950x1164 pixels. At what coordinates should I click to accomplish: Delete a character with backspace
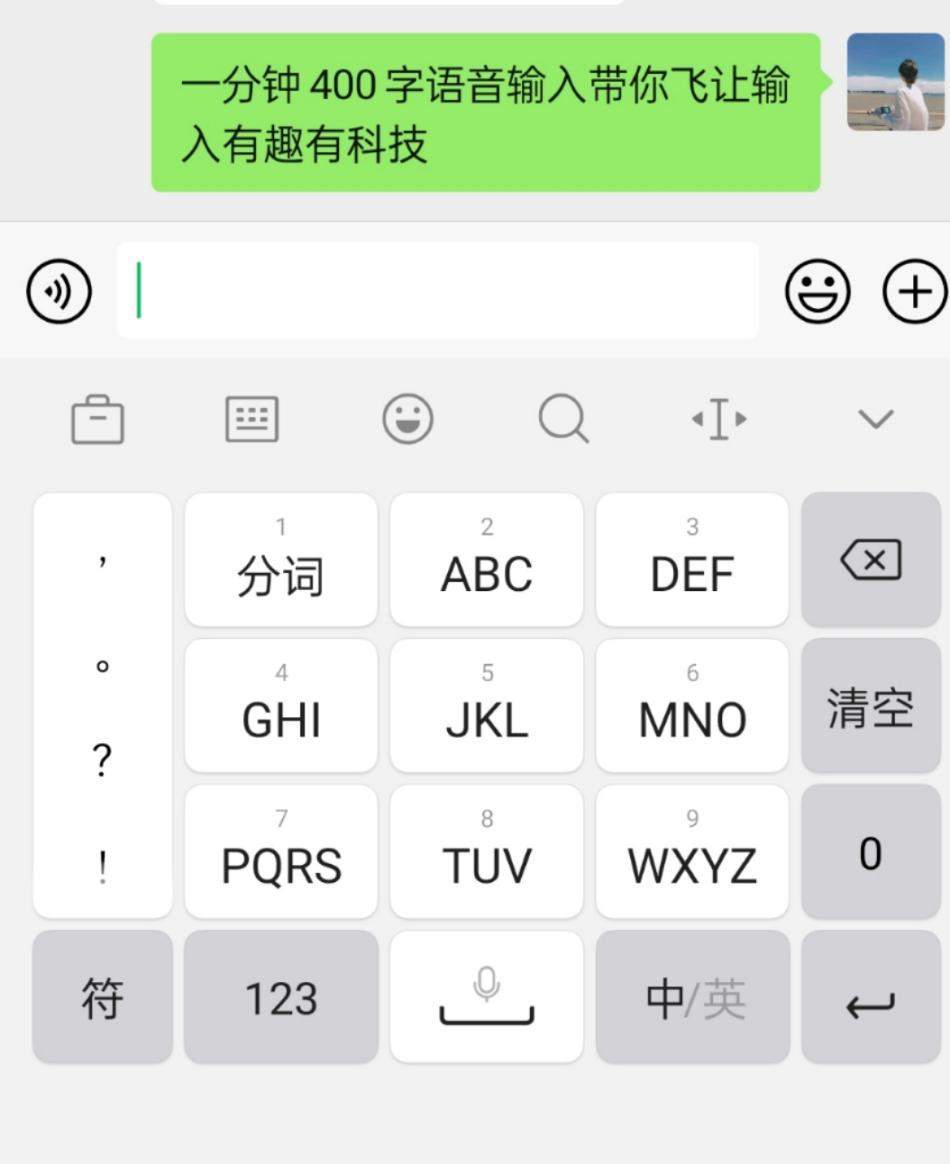pos(871,560)
